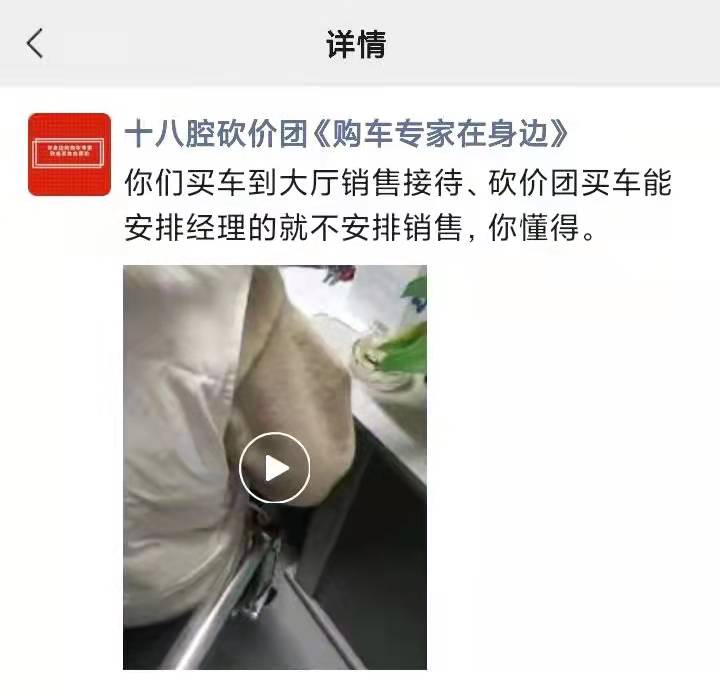720x693 pixels.
Task: Go back from the 详情 page
Action: (x=36, y=44)
